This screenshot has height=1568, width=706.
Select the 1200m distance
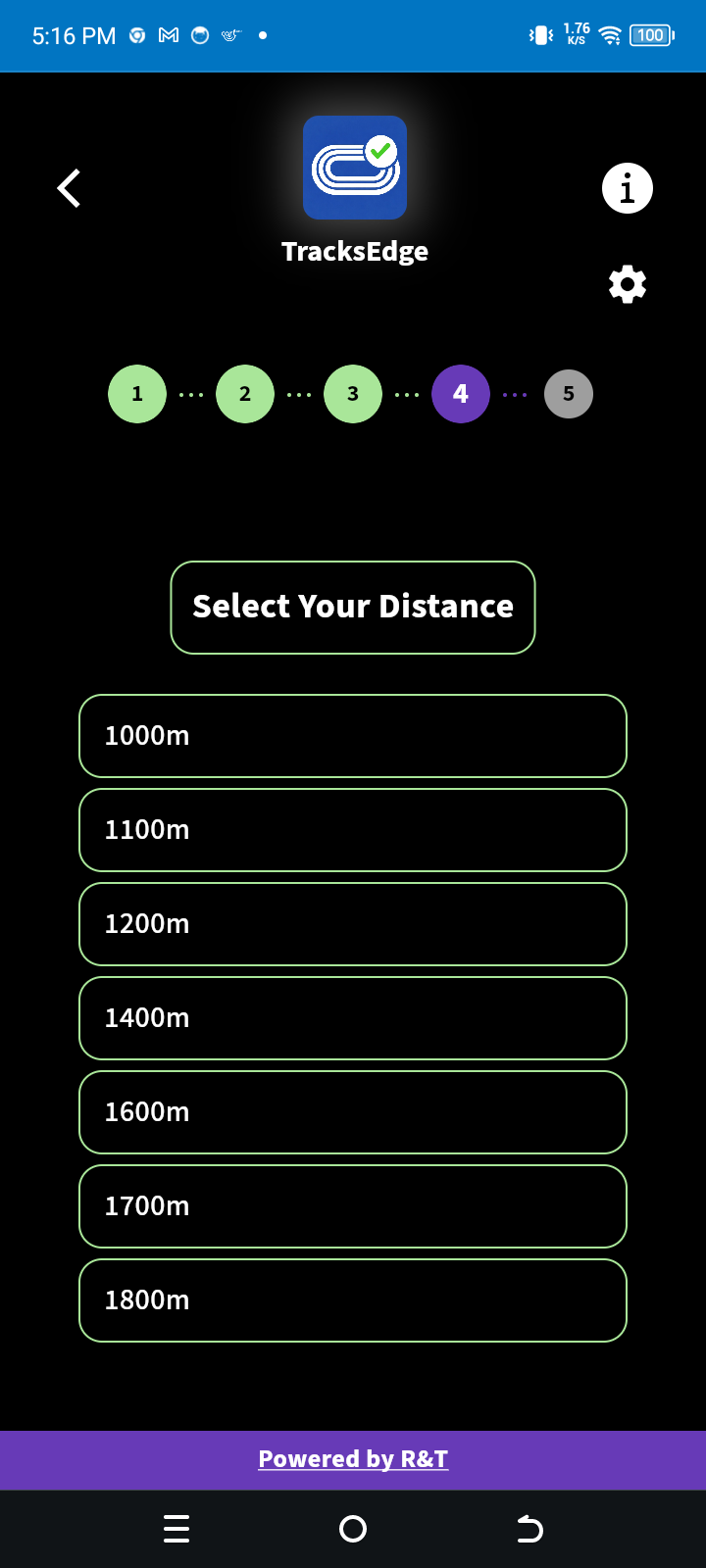coord(353,923)
